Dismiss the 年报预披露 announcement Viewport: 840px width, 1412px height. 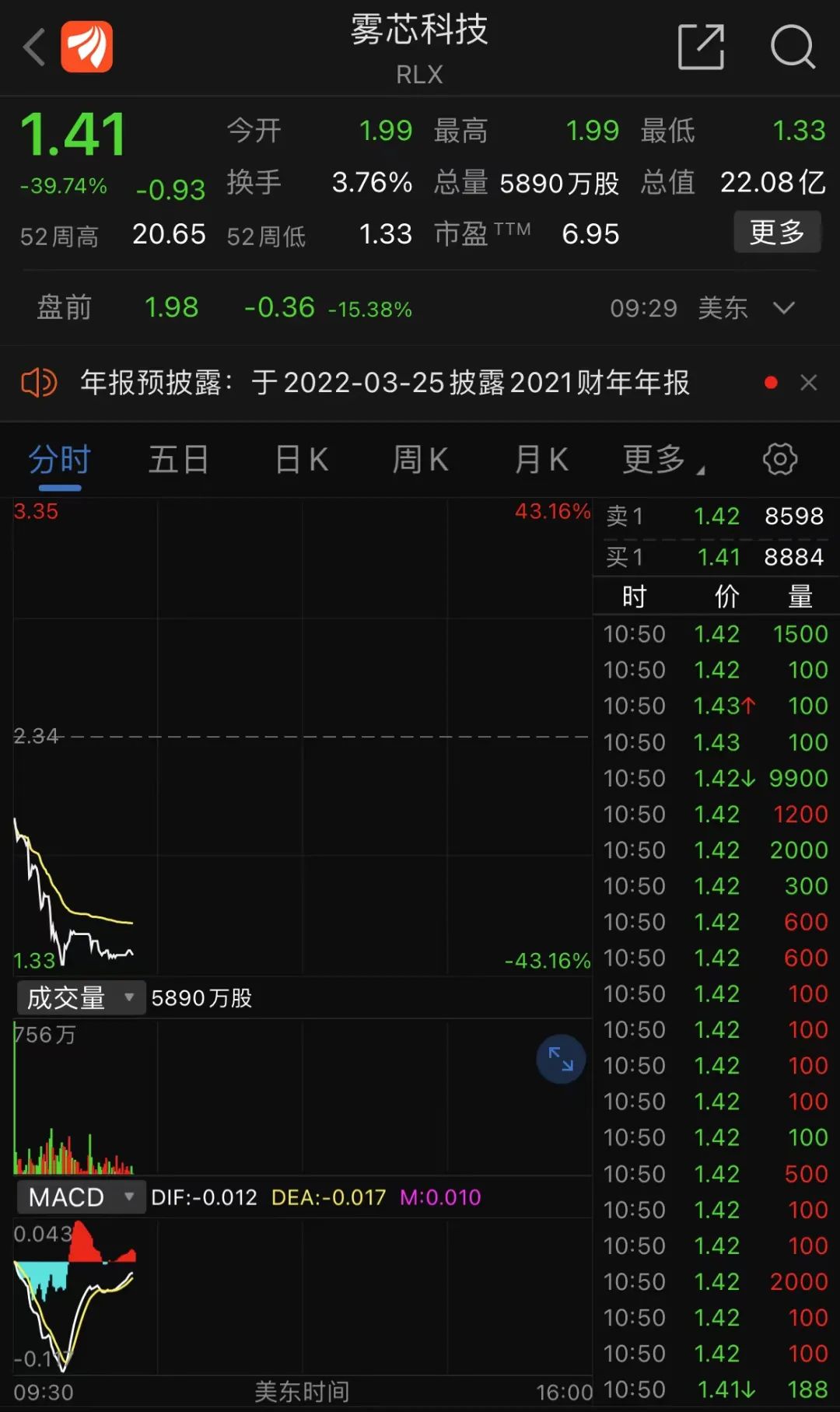[x=808, y=383]
